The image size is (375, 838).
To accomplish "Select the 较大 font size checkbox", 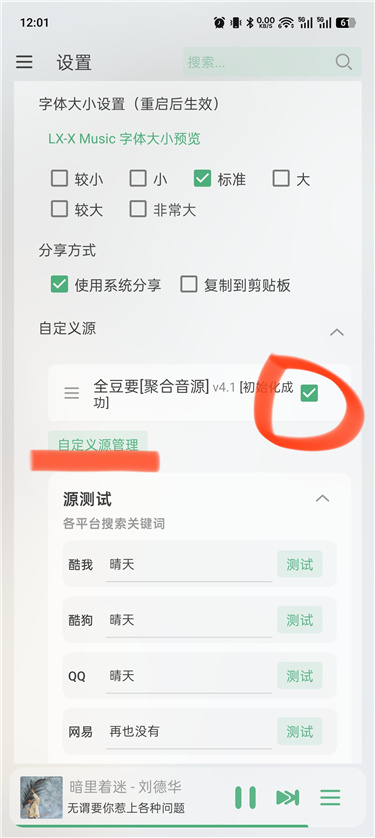I will [59, 209].
